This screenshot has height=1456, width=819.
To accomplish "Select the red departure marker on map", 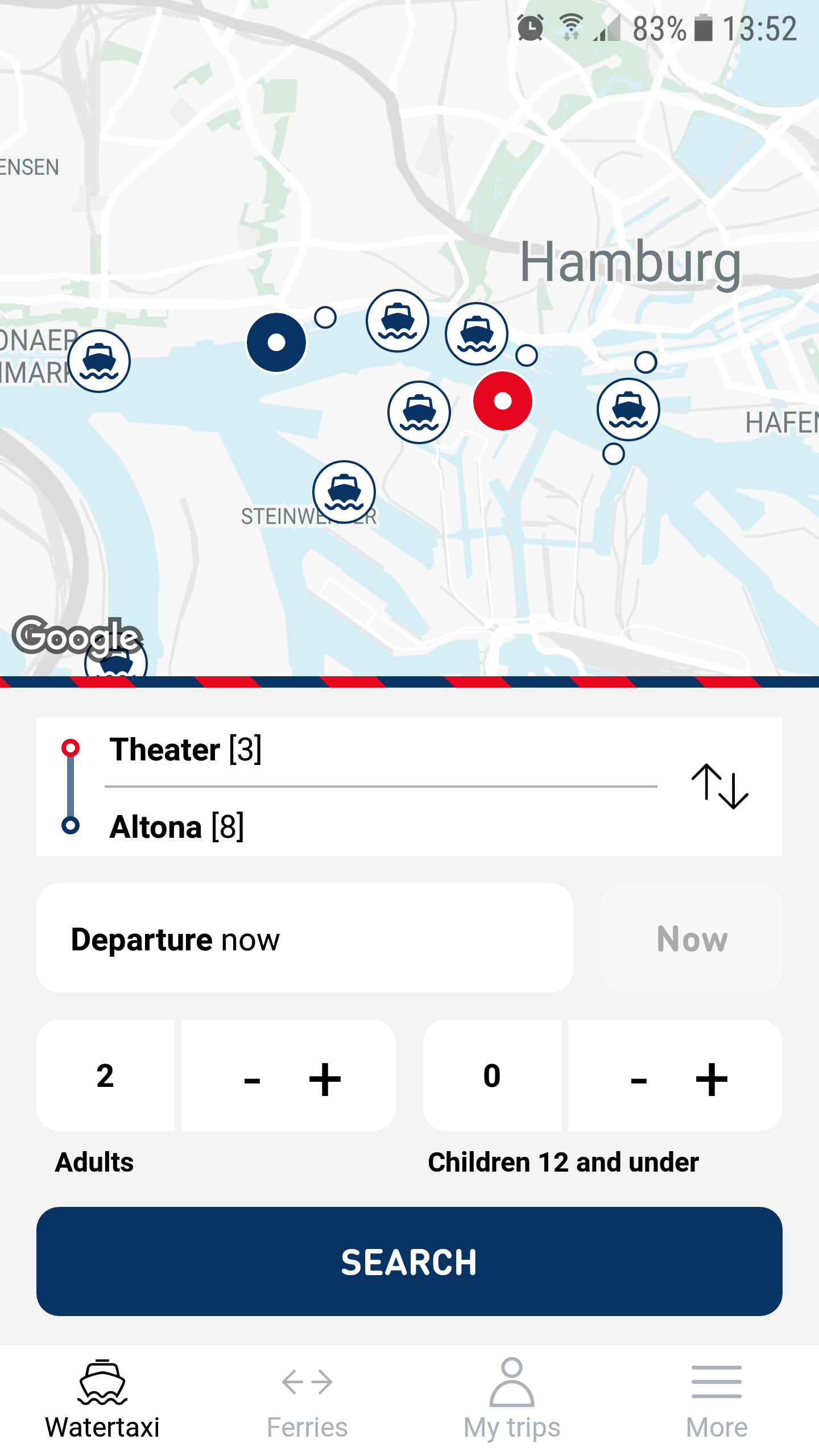I will tap(503, 401).
